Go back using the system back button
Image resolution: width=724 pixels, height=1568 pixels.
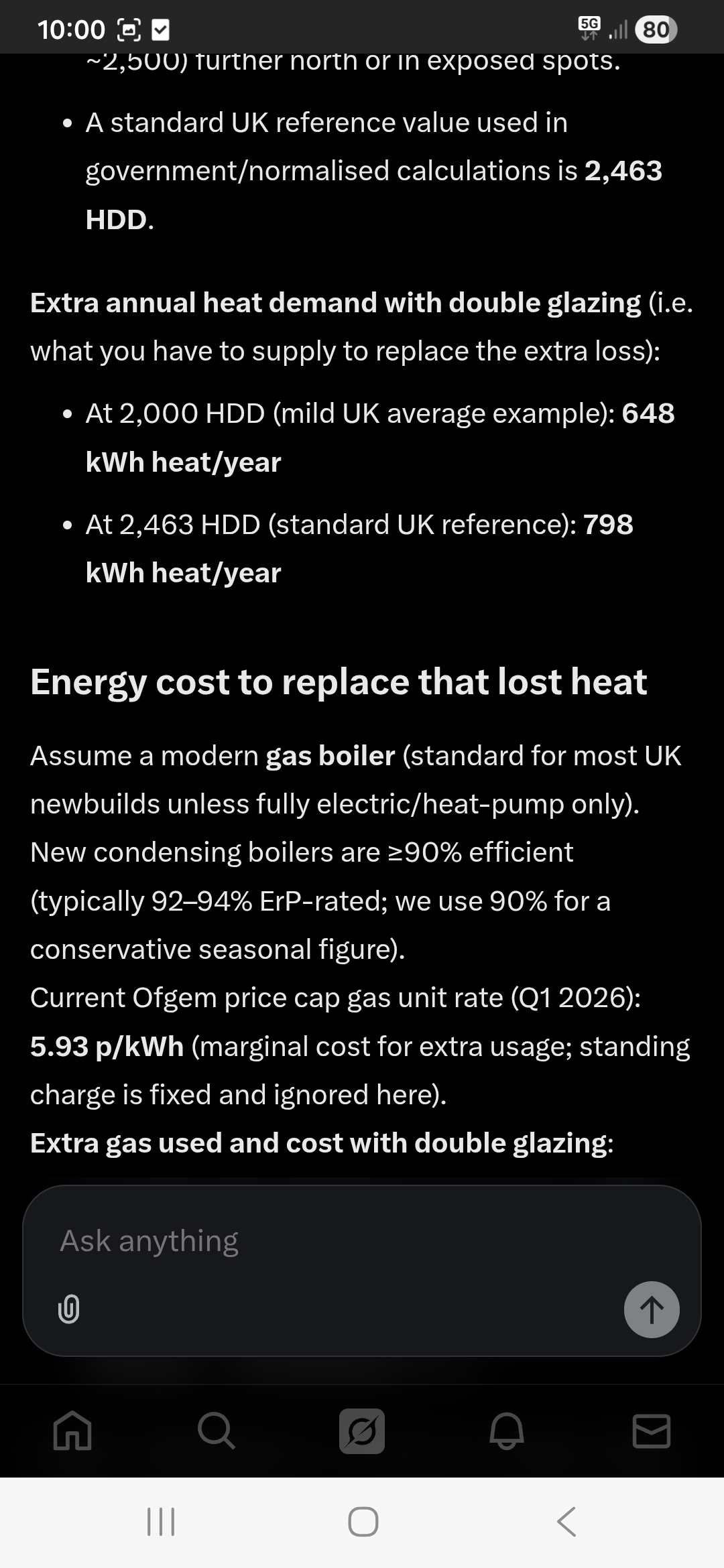(x=566, y=1522)
